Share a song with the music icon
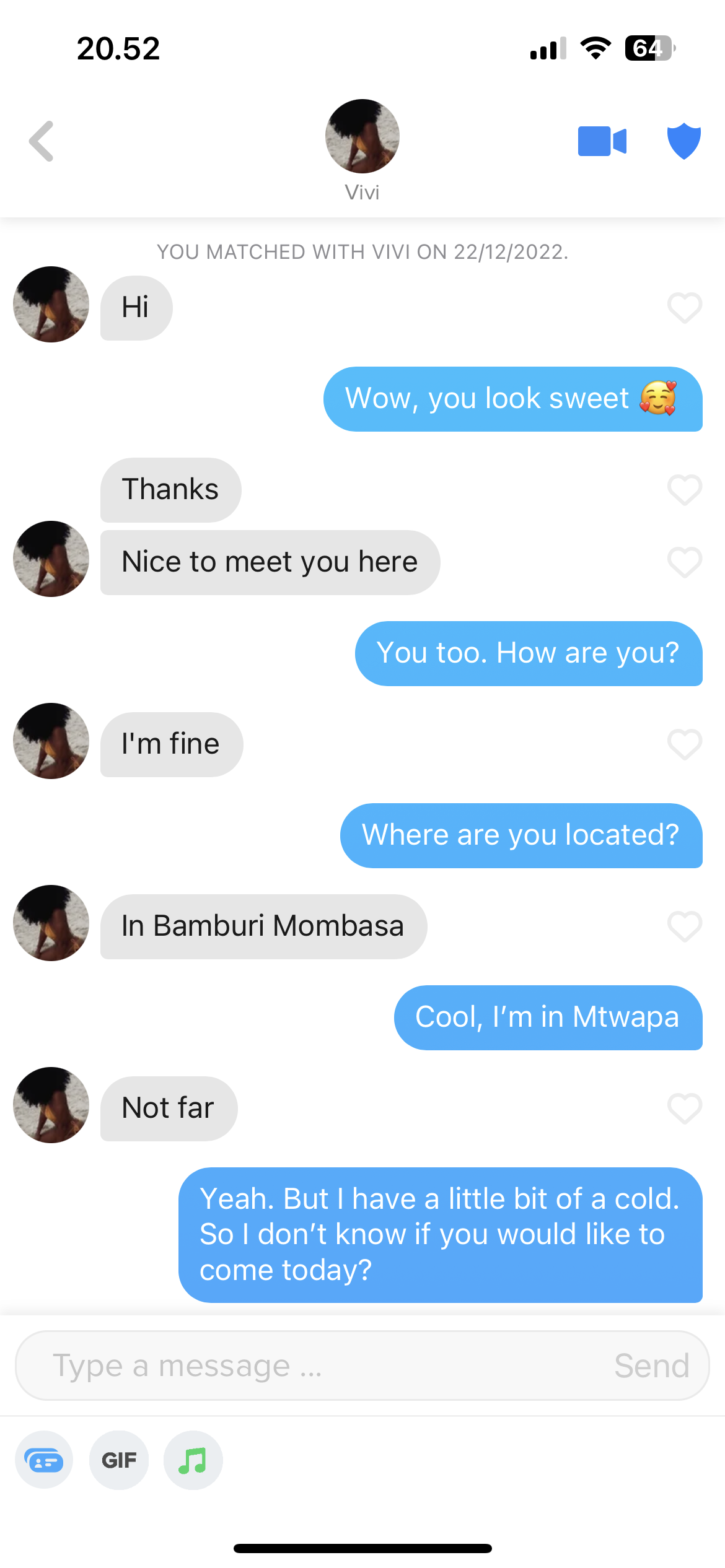This screenshot has width=725, height=1568. (193, 1460)
